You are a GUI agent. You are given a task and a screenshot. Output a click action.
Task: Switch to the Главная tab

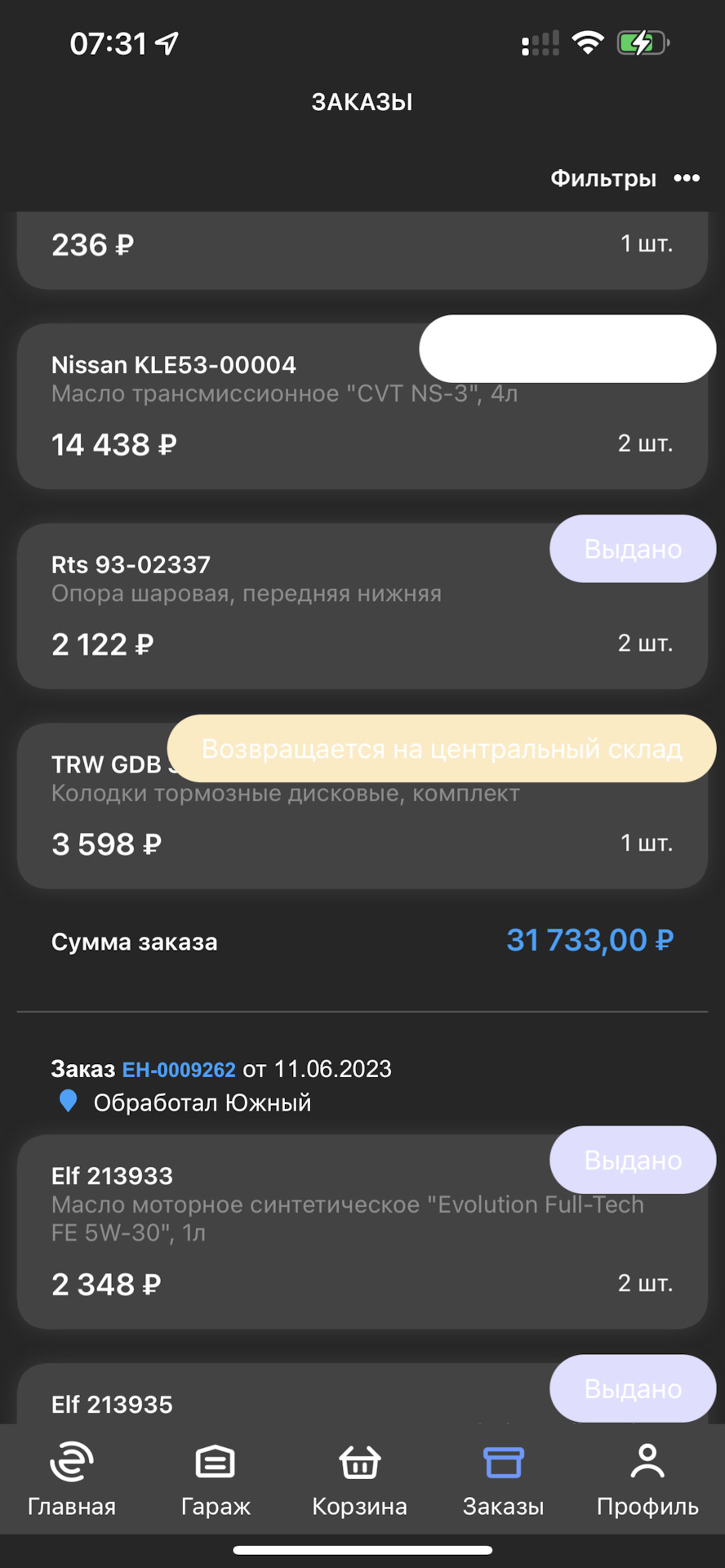pyautogui.click(x=72, y=1480)
